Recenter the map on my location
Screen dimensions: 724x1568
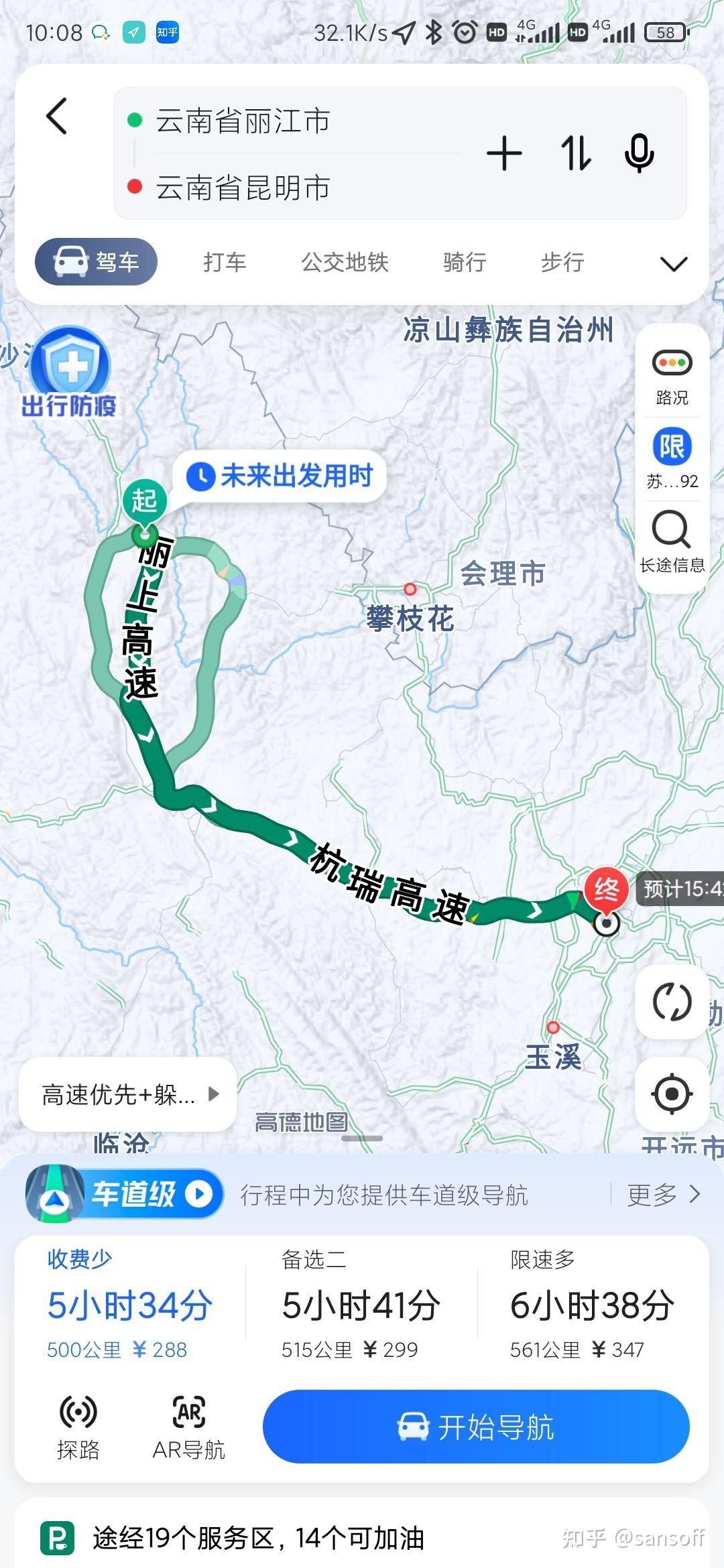pos(672,1094)
